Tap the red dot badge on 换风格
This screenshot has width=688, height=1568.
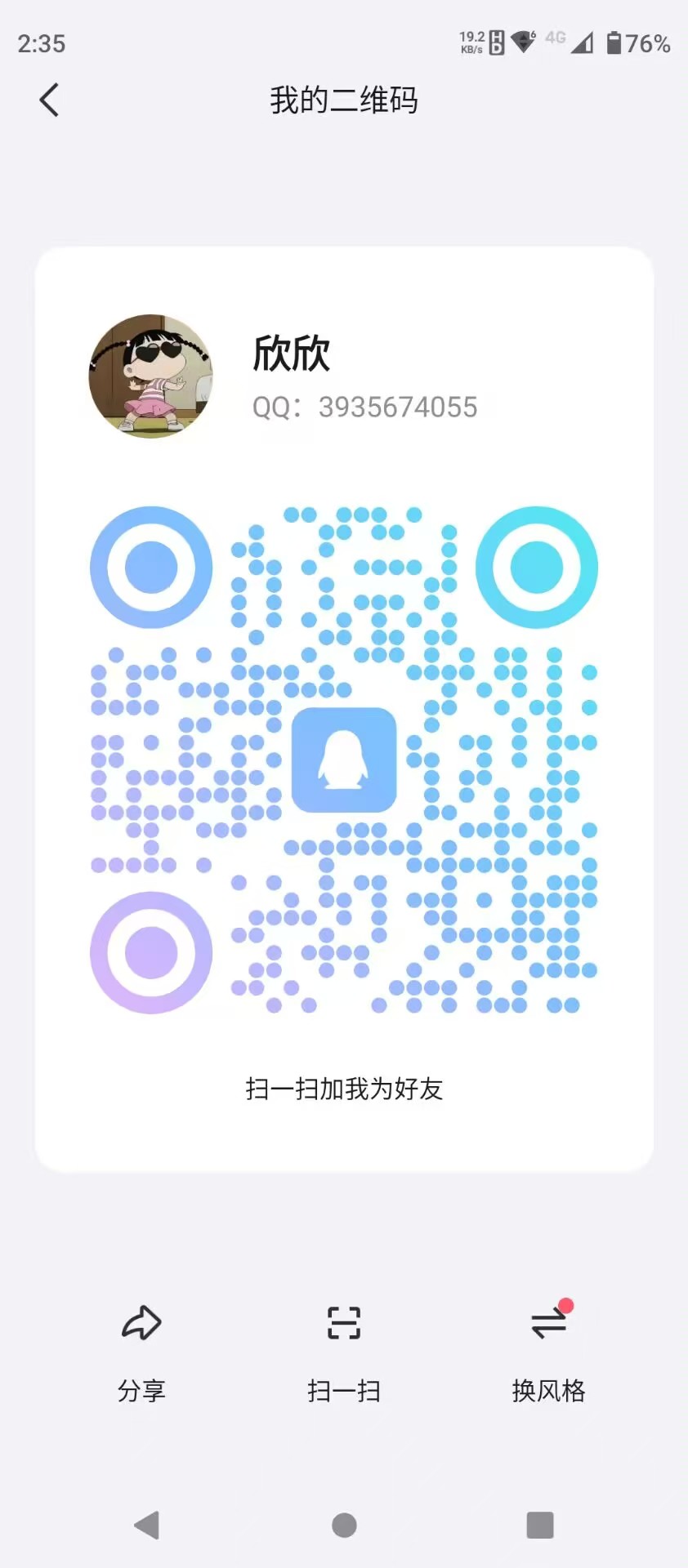pyautogui.click(x=568, y=1303)
